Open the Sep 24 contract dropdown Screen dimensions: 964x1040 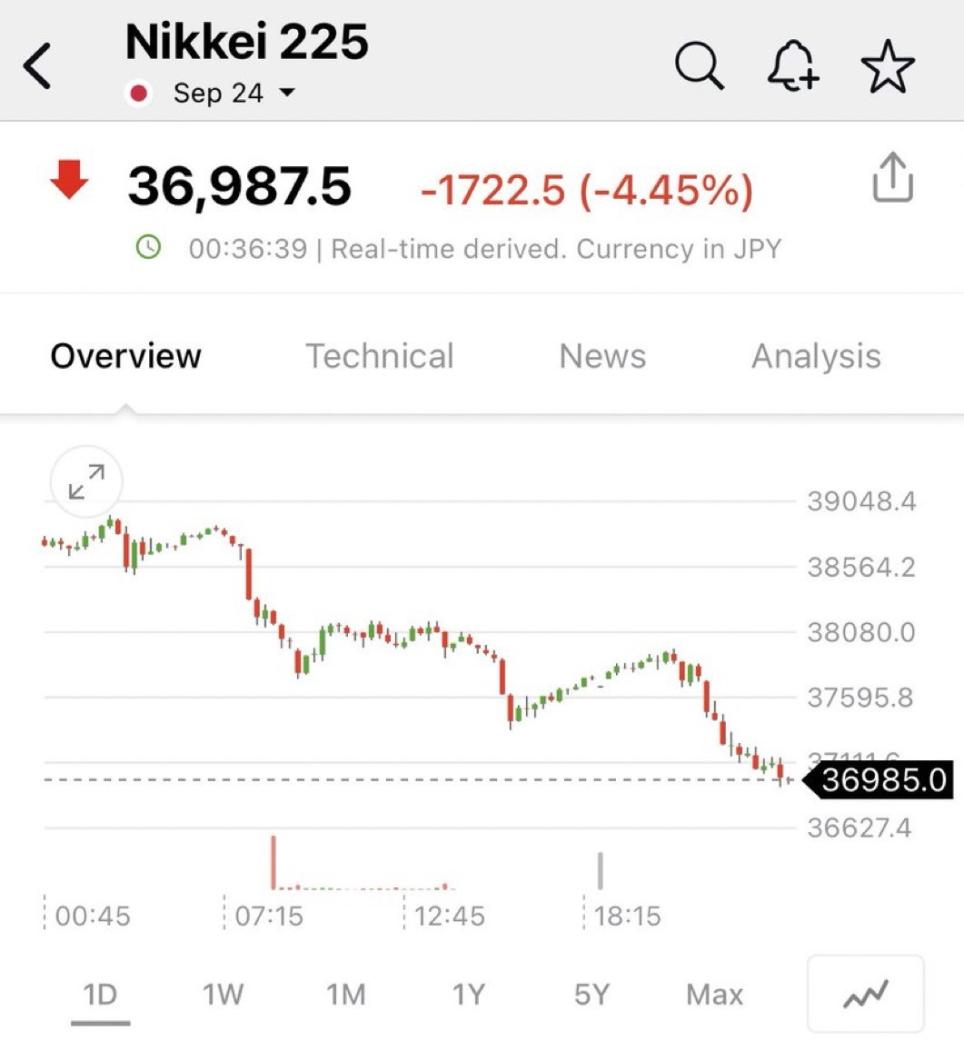(233, 93)
